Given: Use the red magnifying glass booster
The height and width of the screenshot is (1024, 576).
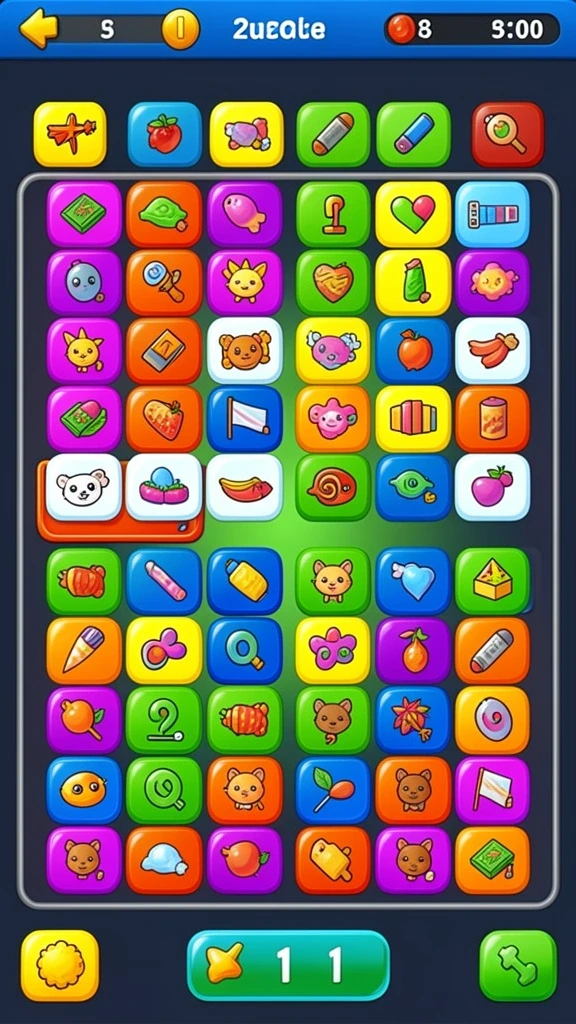Looking at the screenshot, I should tap(507, 134).
